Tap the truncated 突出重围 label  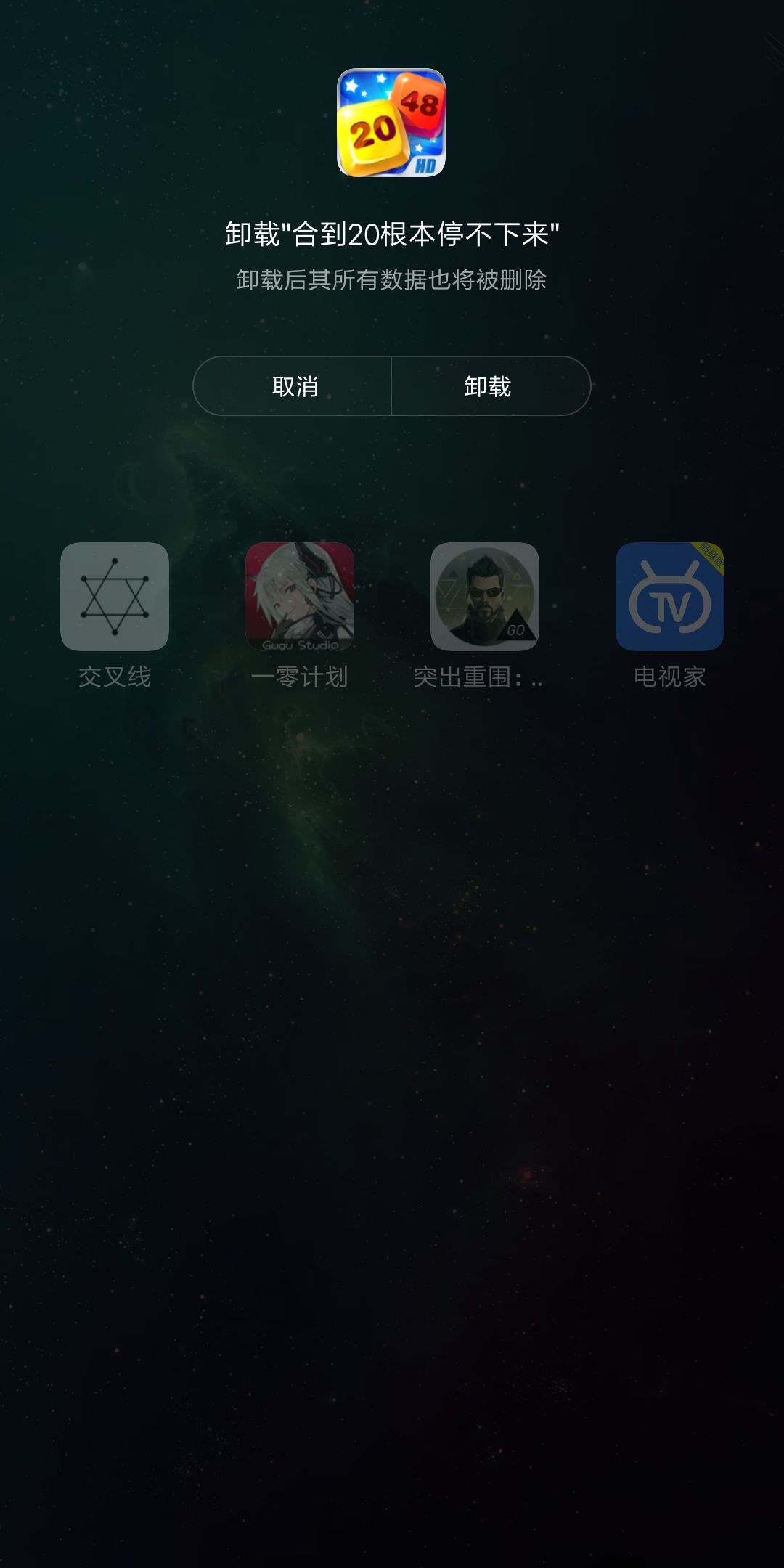coord(479,677)
